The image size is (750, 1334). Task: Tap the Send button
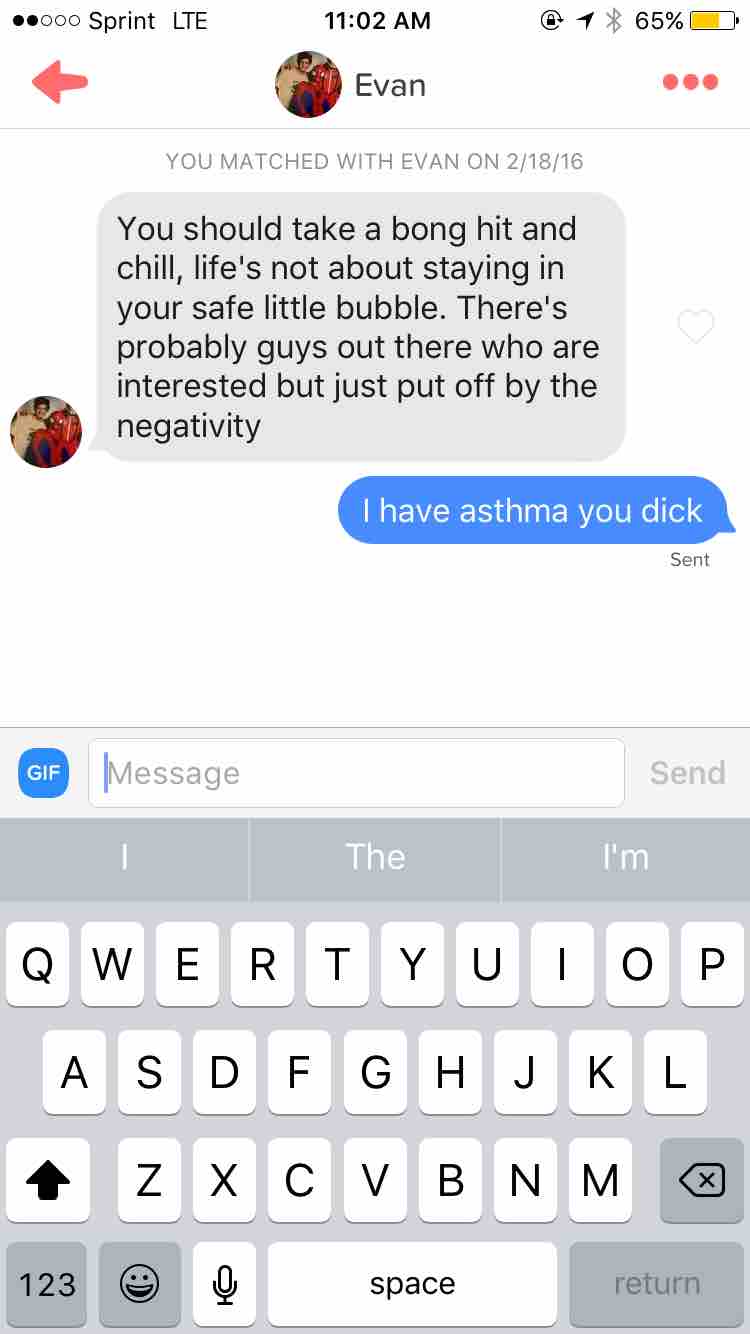(x=687, y=773)
